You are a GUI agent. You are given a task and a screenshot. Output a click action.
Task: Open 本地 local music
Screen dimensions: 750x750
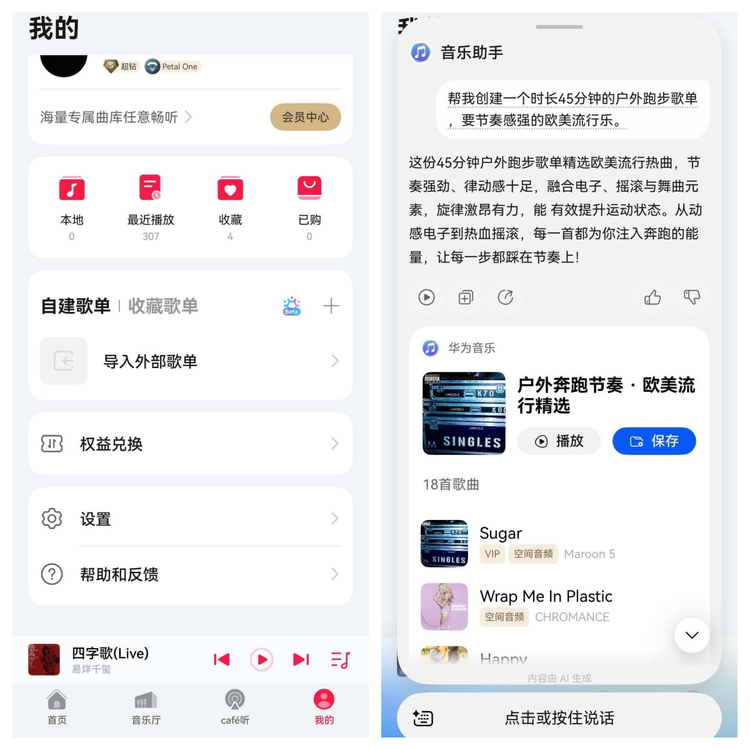71,199
